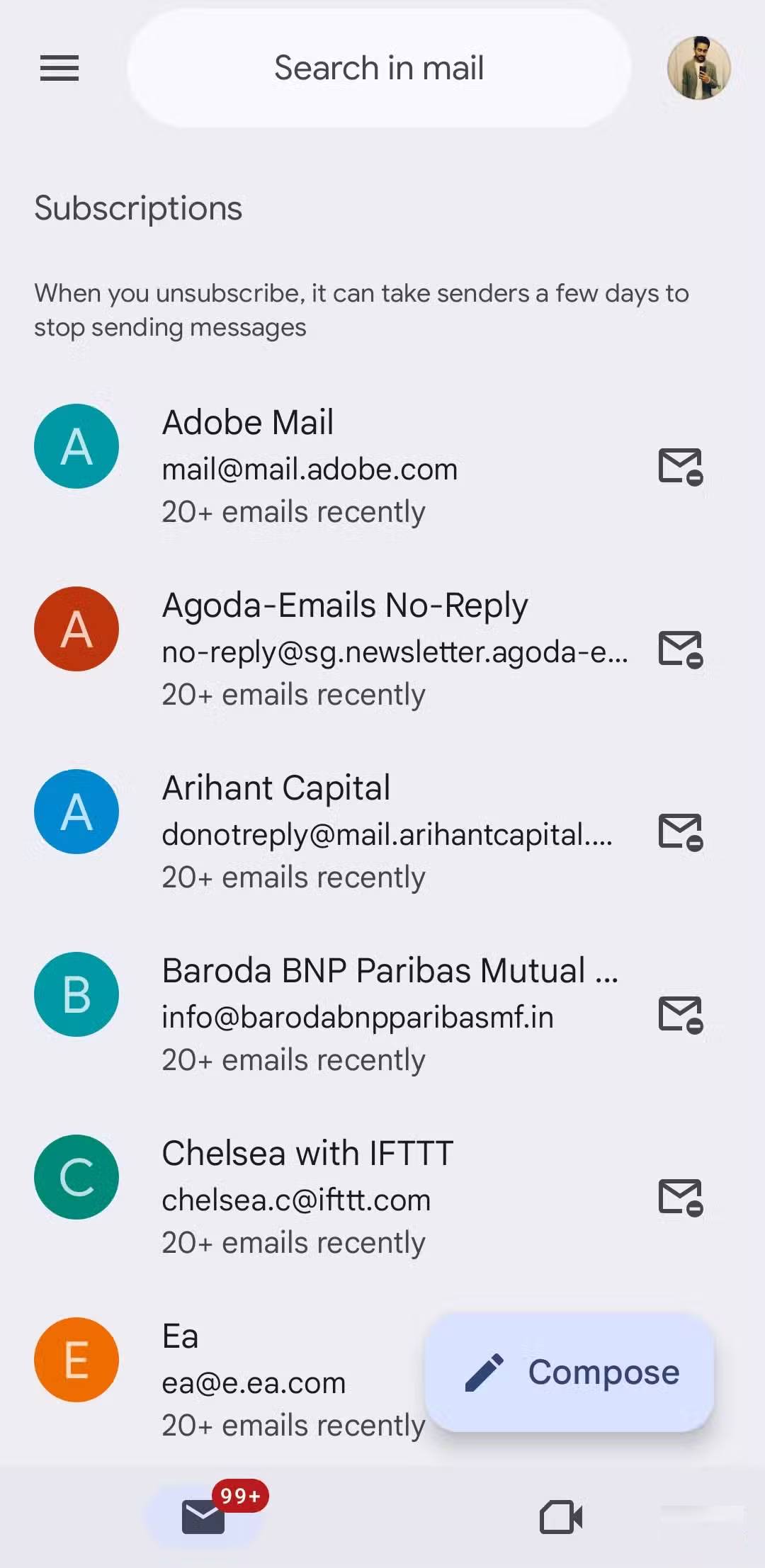This screenshot has width=765, height=1568.
Task: Open the hamburger navigation menu
Action: point(59,68)
